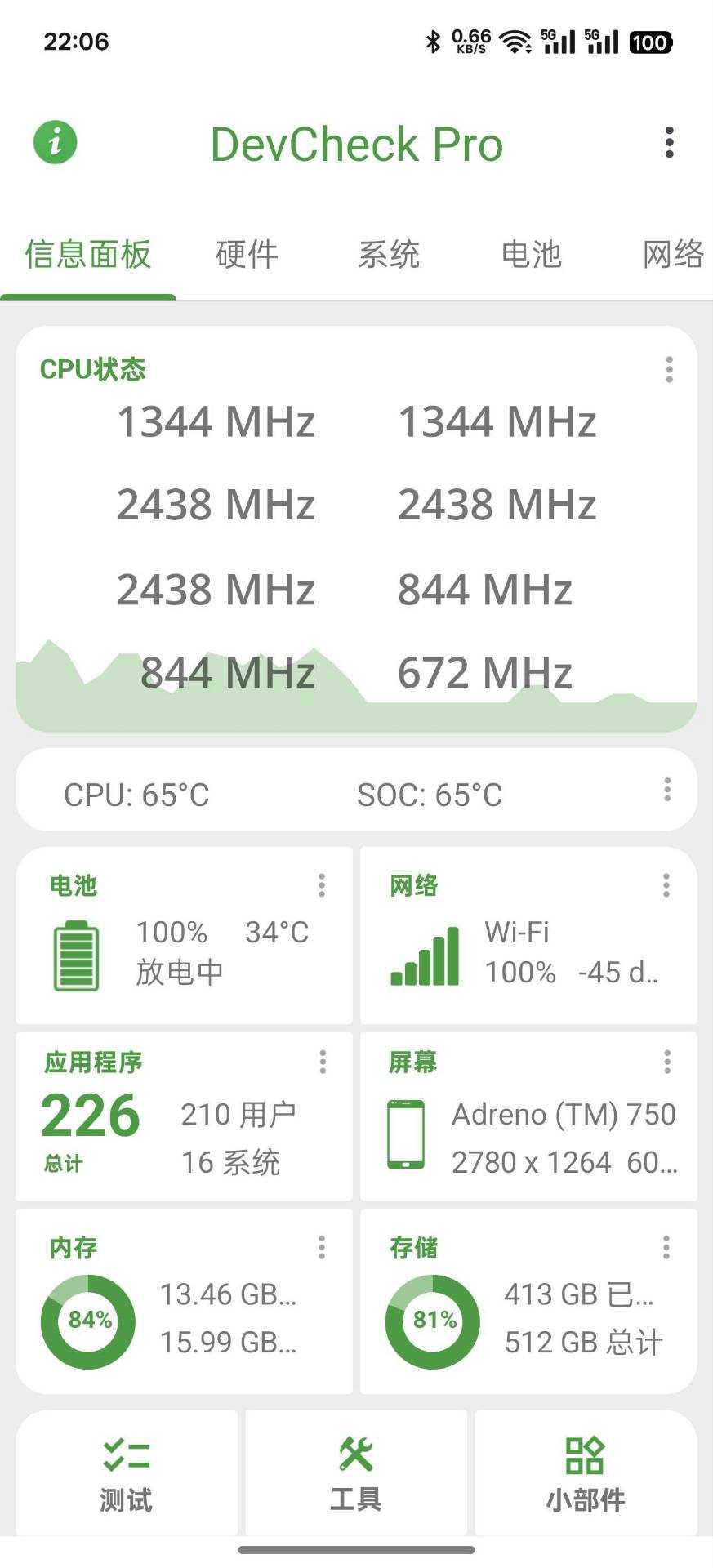Open the 应用程序 card

pos(185,1116)
